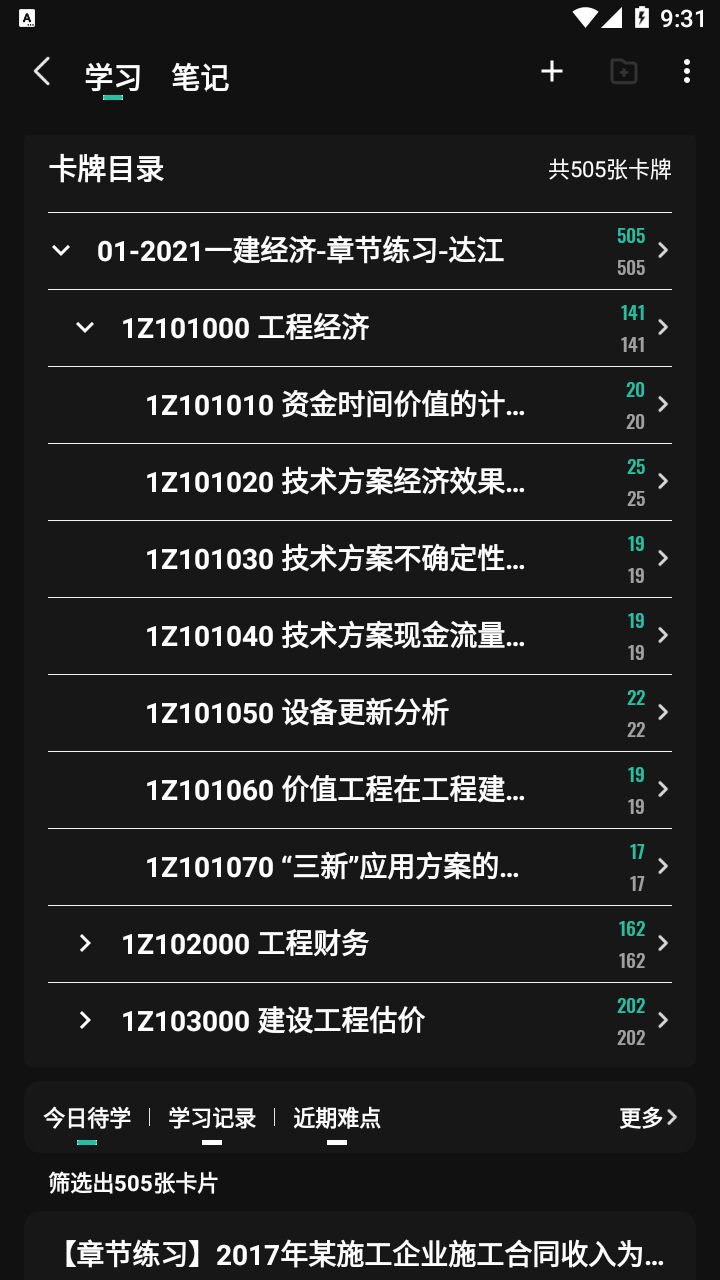The height and width of the screenshot is (1280, 720).
Task: Go back using the top-left arrow
Action: point(42,72)
